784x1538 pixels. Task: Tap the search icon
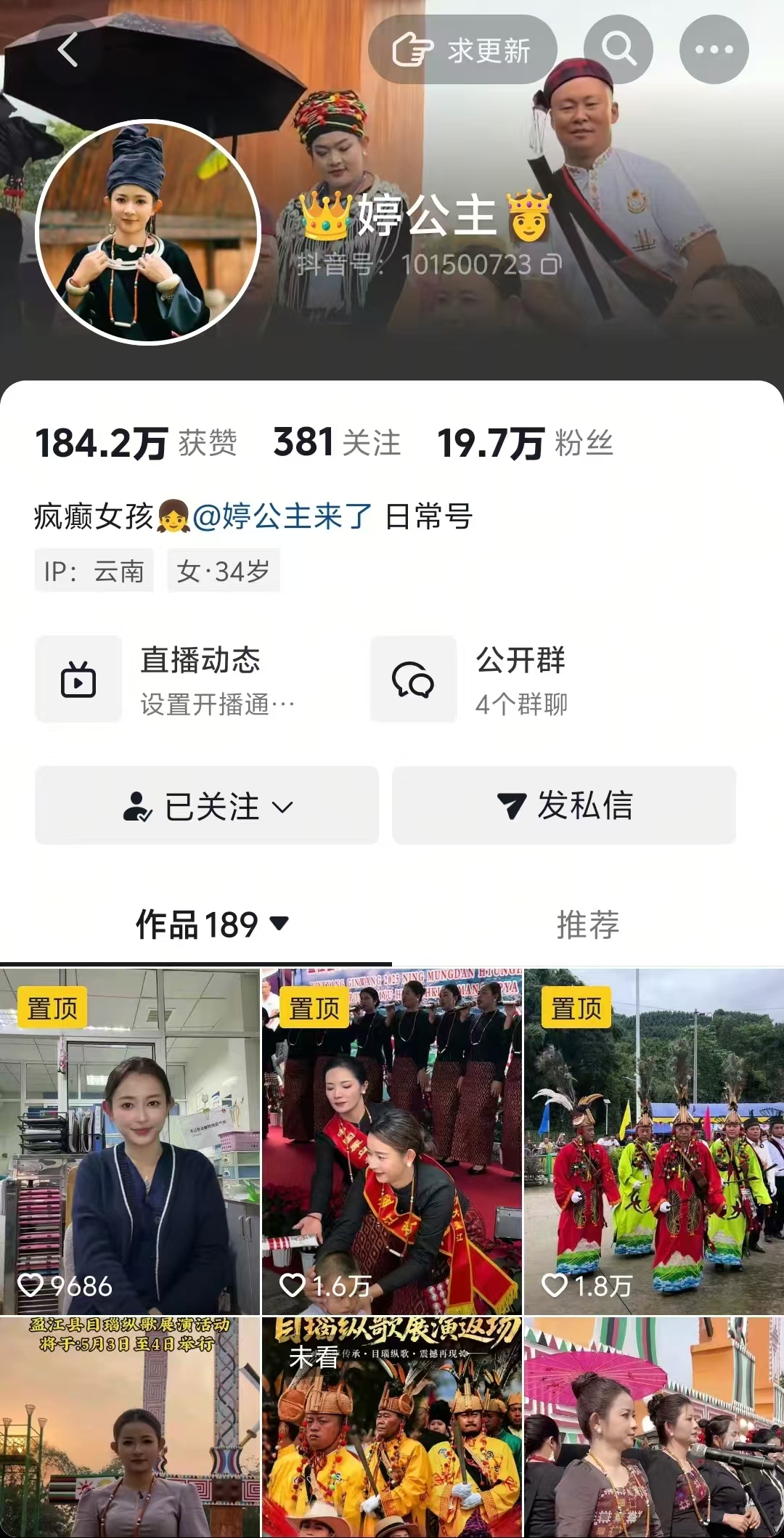click(618, 49)
